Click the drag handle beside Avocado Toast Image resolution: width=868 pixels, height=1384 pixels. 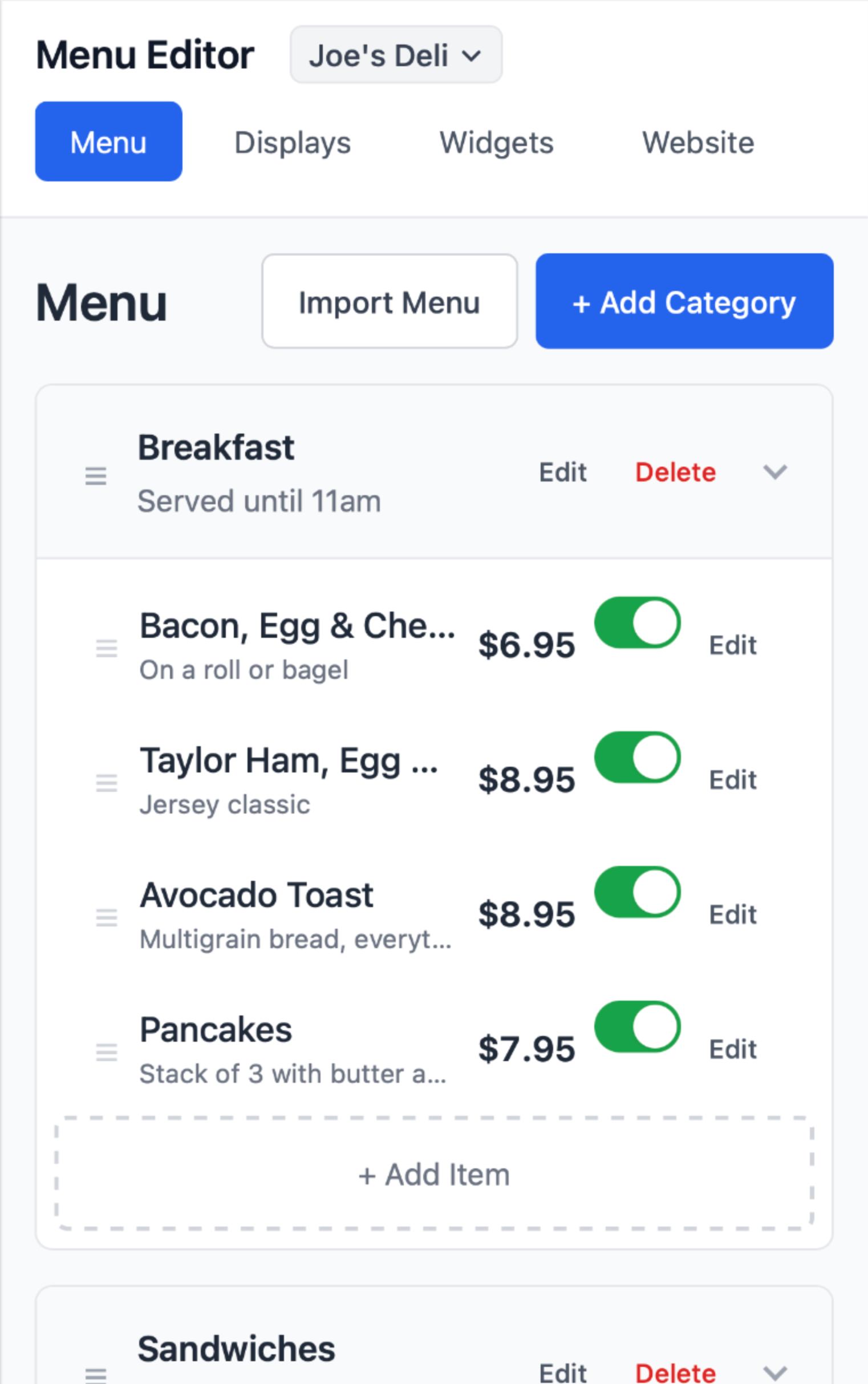(107, 919)
